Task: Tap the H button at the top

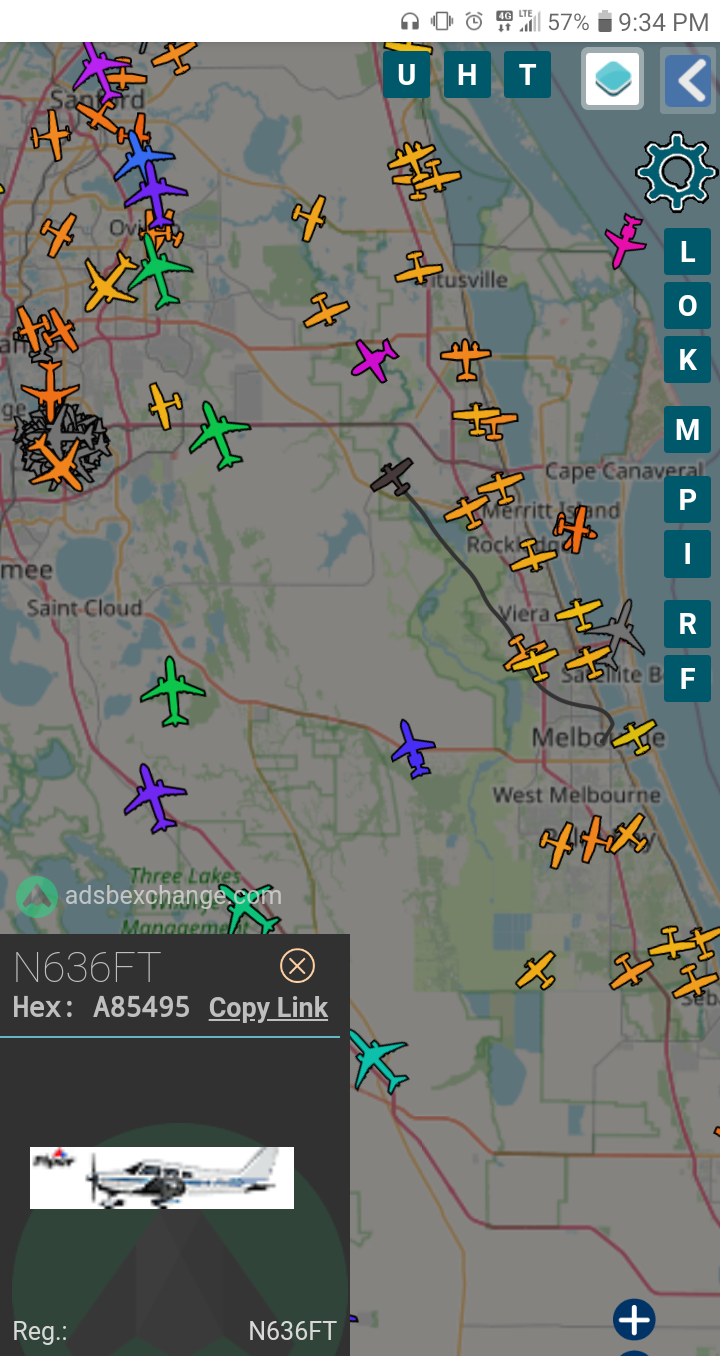Action: click(467, 75)
